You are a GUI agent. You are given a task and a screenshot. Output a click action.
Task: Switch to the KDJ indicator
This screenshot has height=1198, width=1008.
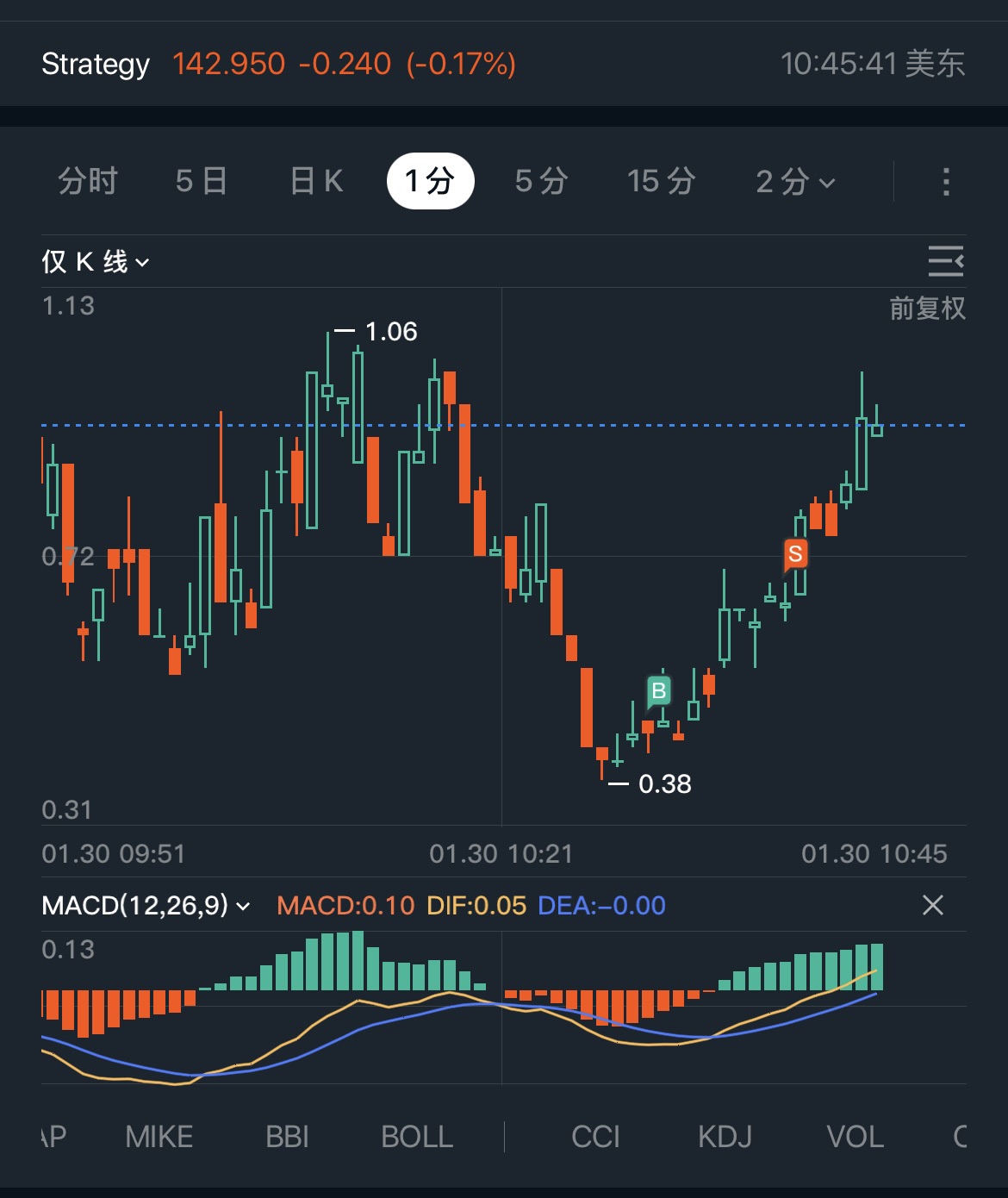click(725, 1137)
